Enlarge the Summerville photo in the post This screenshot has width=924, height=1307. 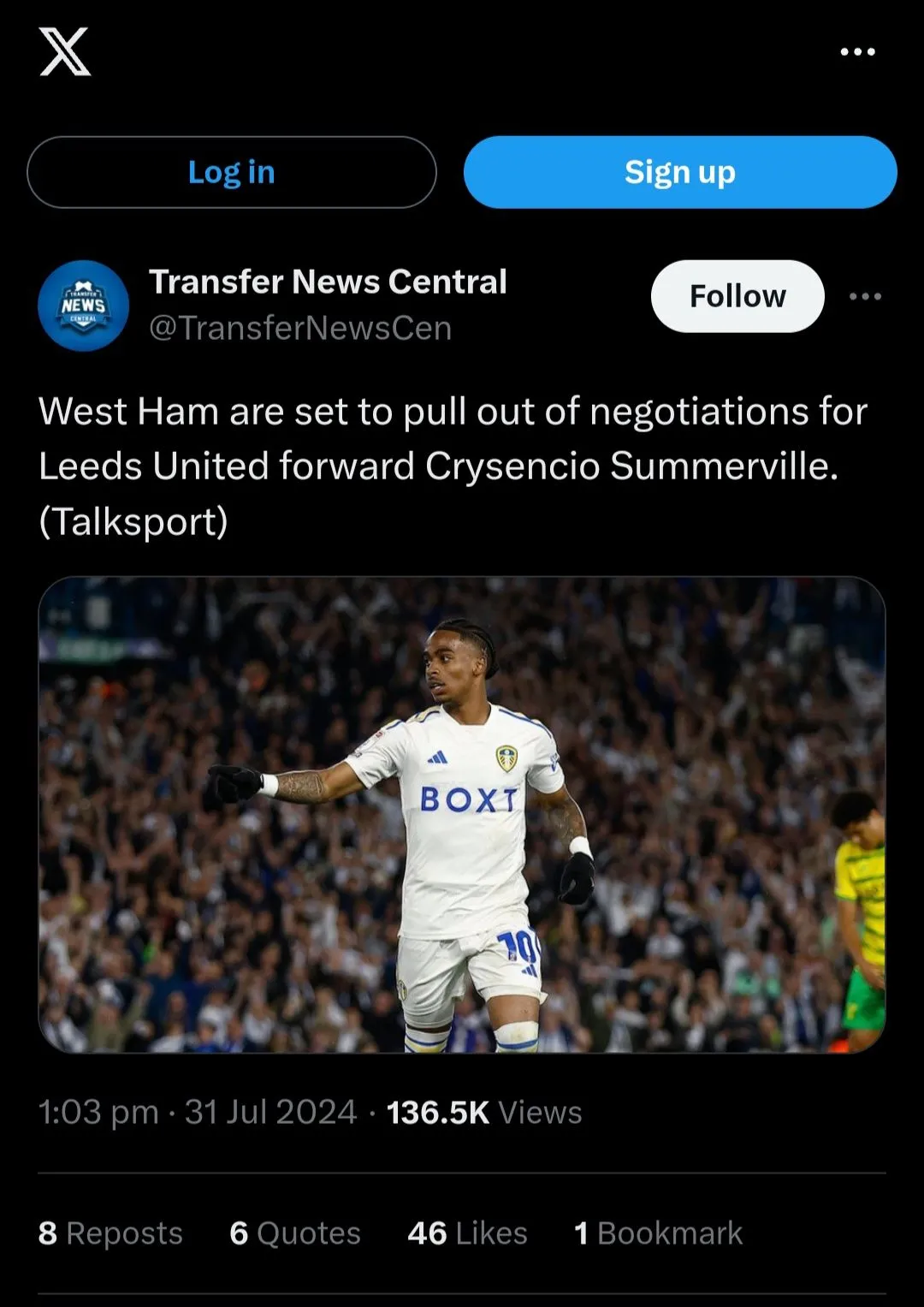pyautogui.click(x=461, y=814)
